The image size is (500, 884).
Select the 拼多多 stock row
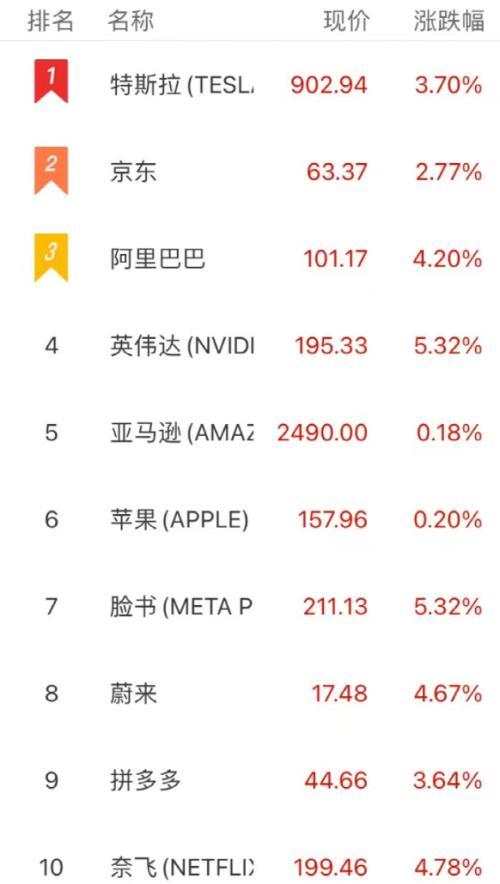[250, 780]
